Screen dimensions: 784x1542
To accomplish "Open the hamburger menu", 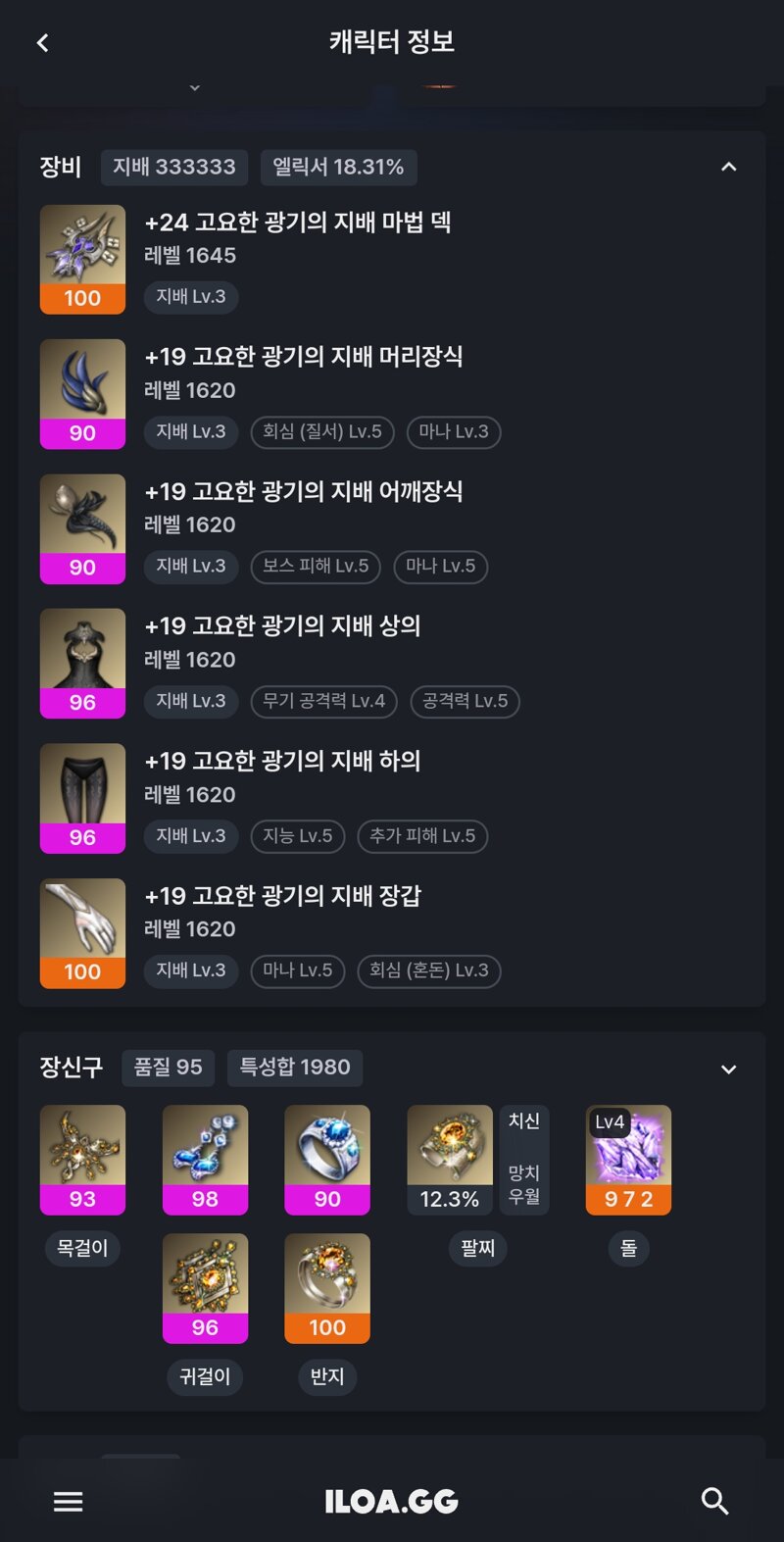I will [68, 1501].
